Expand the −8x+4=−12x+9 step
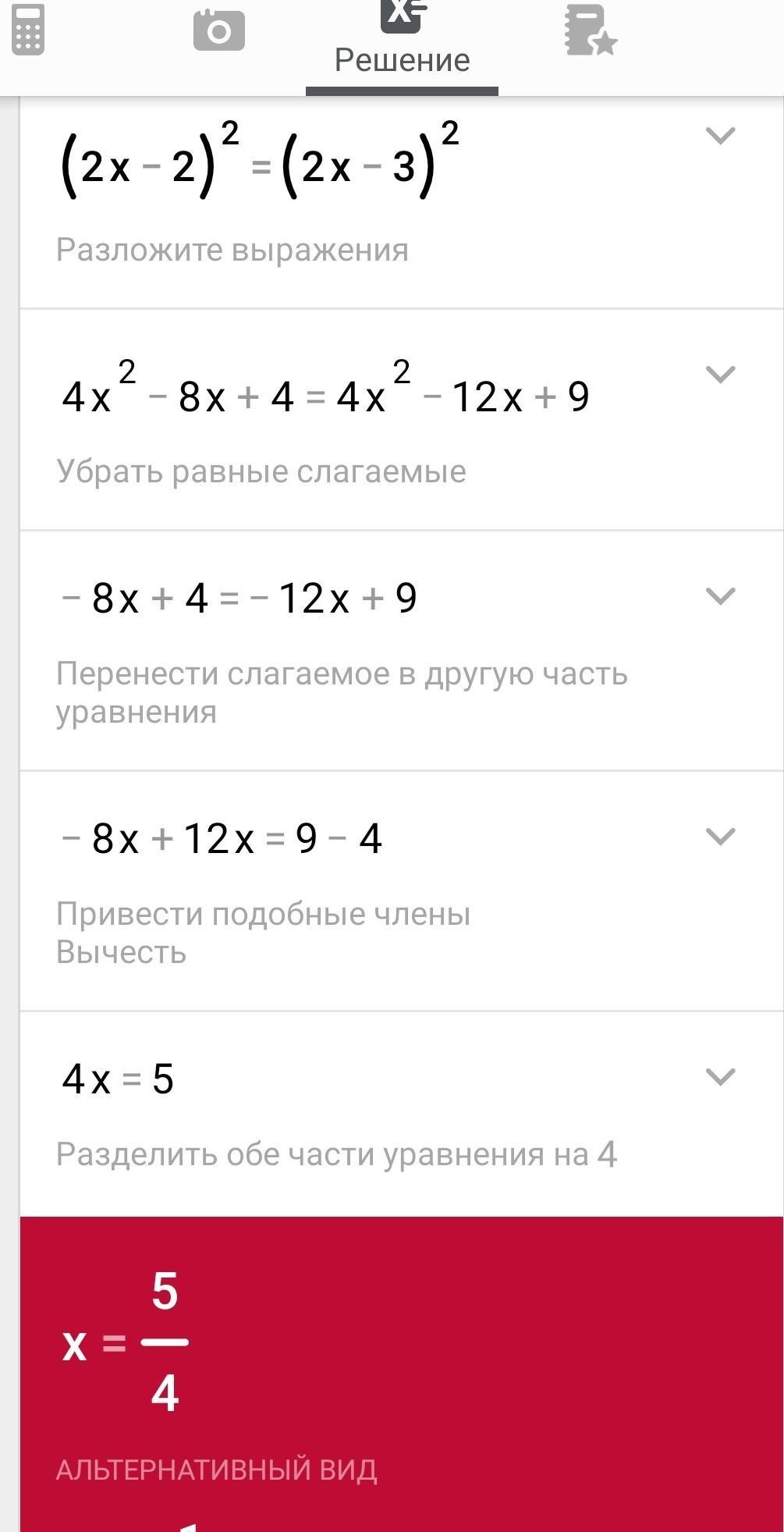 point(719,596)
